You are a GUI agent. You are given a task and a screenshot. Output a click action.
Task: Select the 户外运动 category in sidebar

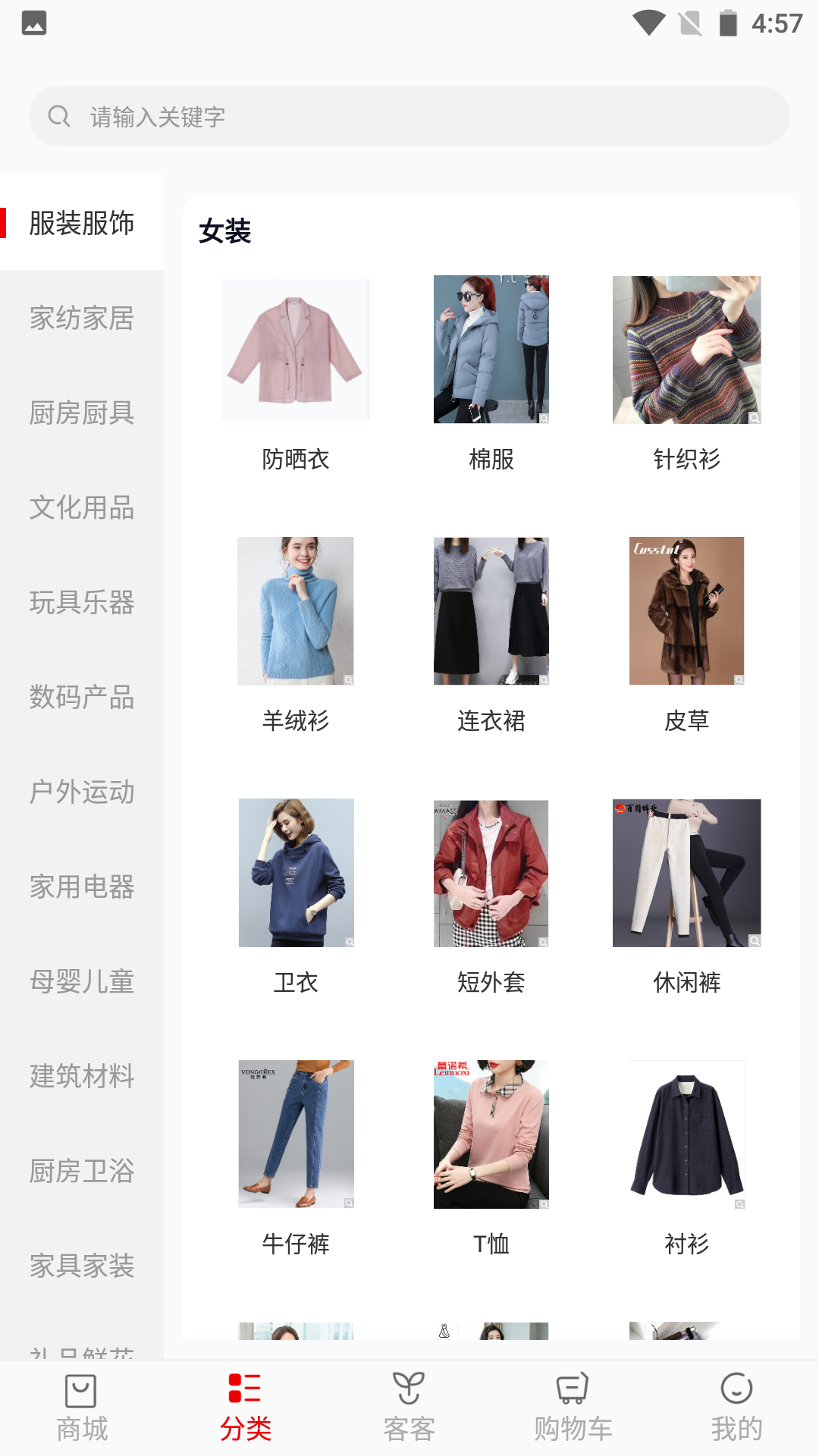pos(81,793)
